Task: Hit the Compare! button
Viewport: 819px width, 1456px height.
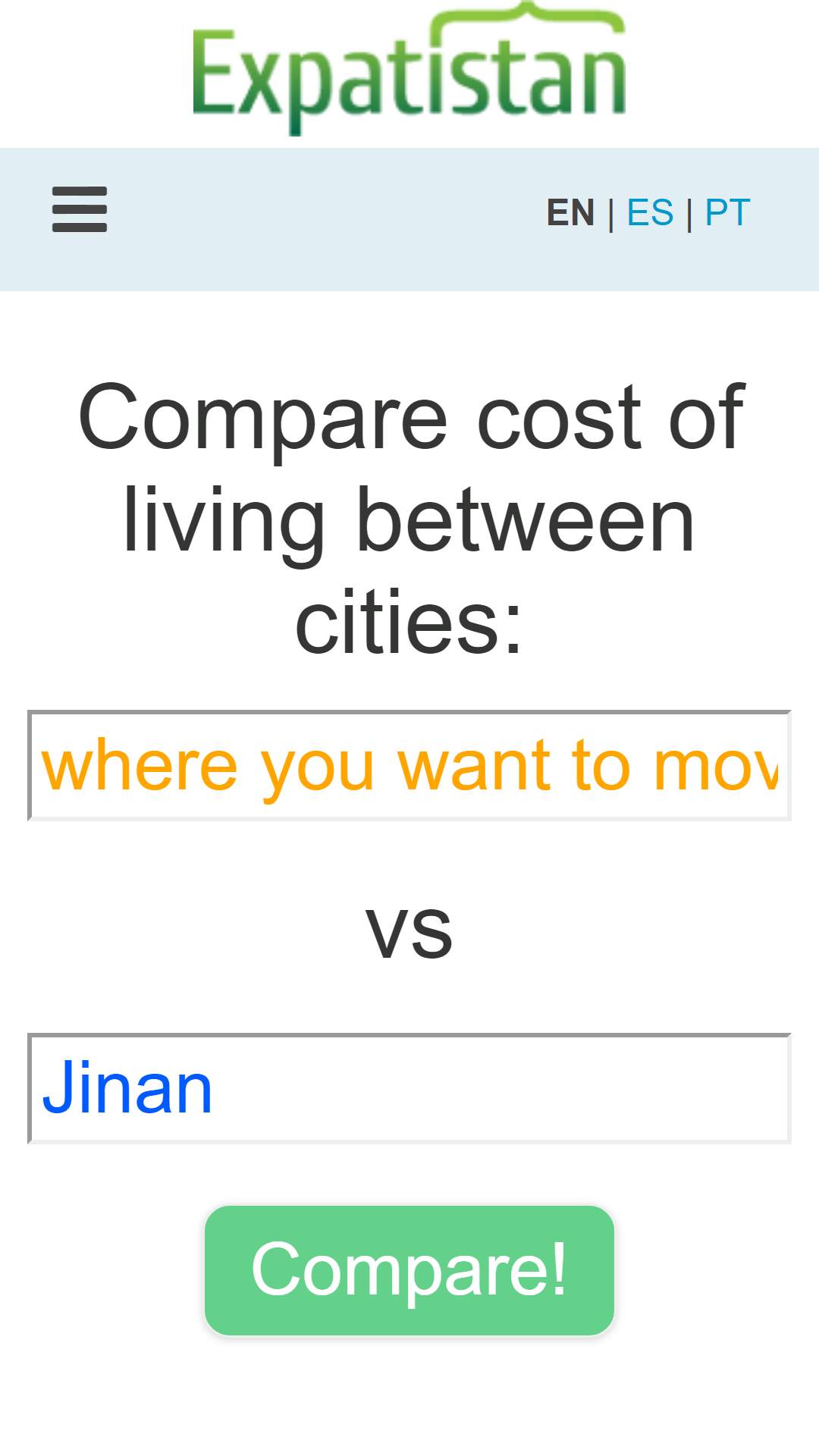Action: point(409,1270)
